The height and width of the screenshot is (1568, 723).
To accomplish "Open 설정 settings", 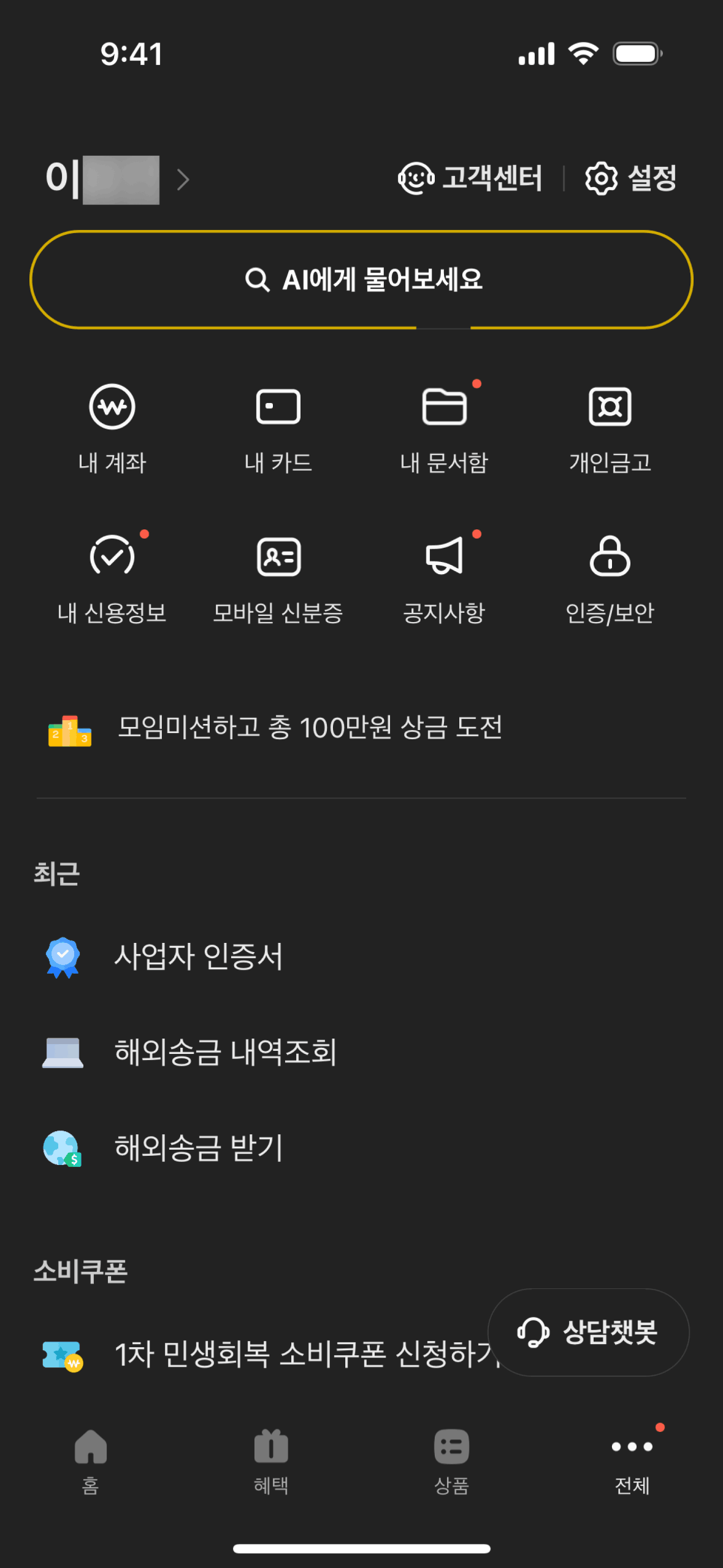I will (x=630, y=179).
